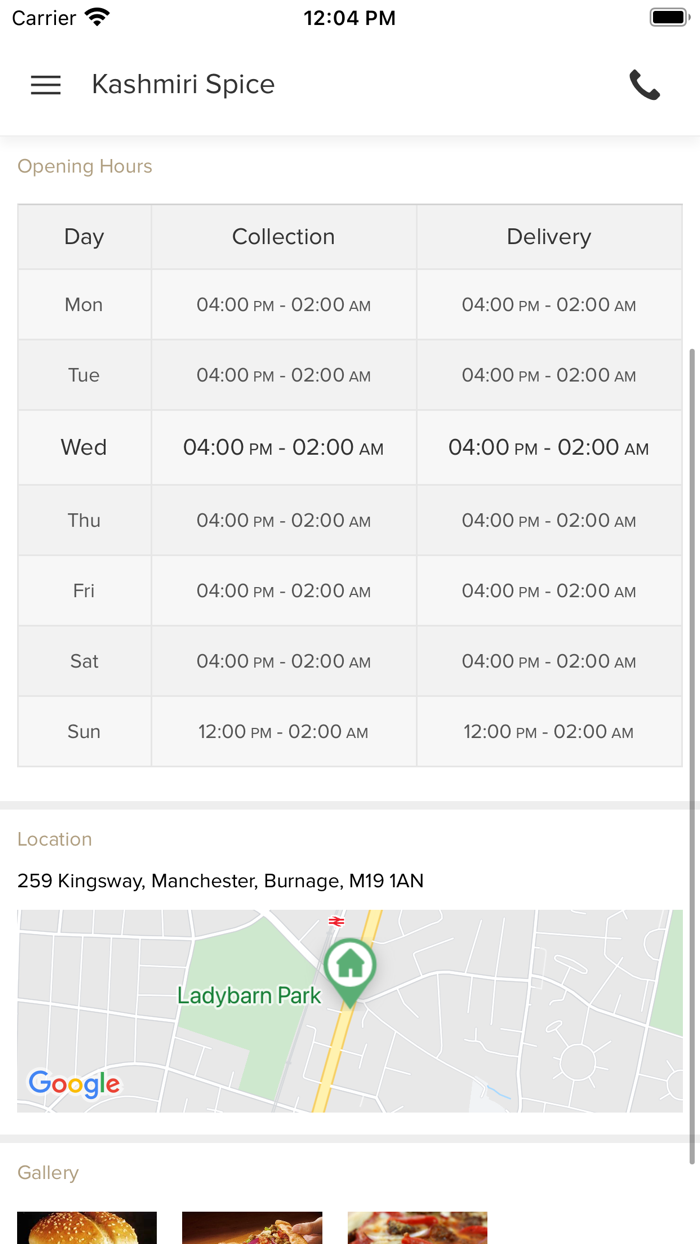Open the restaurant location map
700x1244 pixels.
click(x=349, y=1010)
